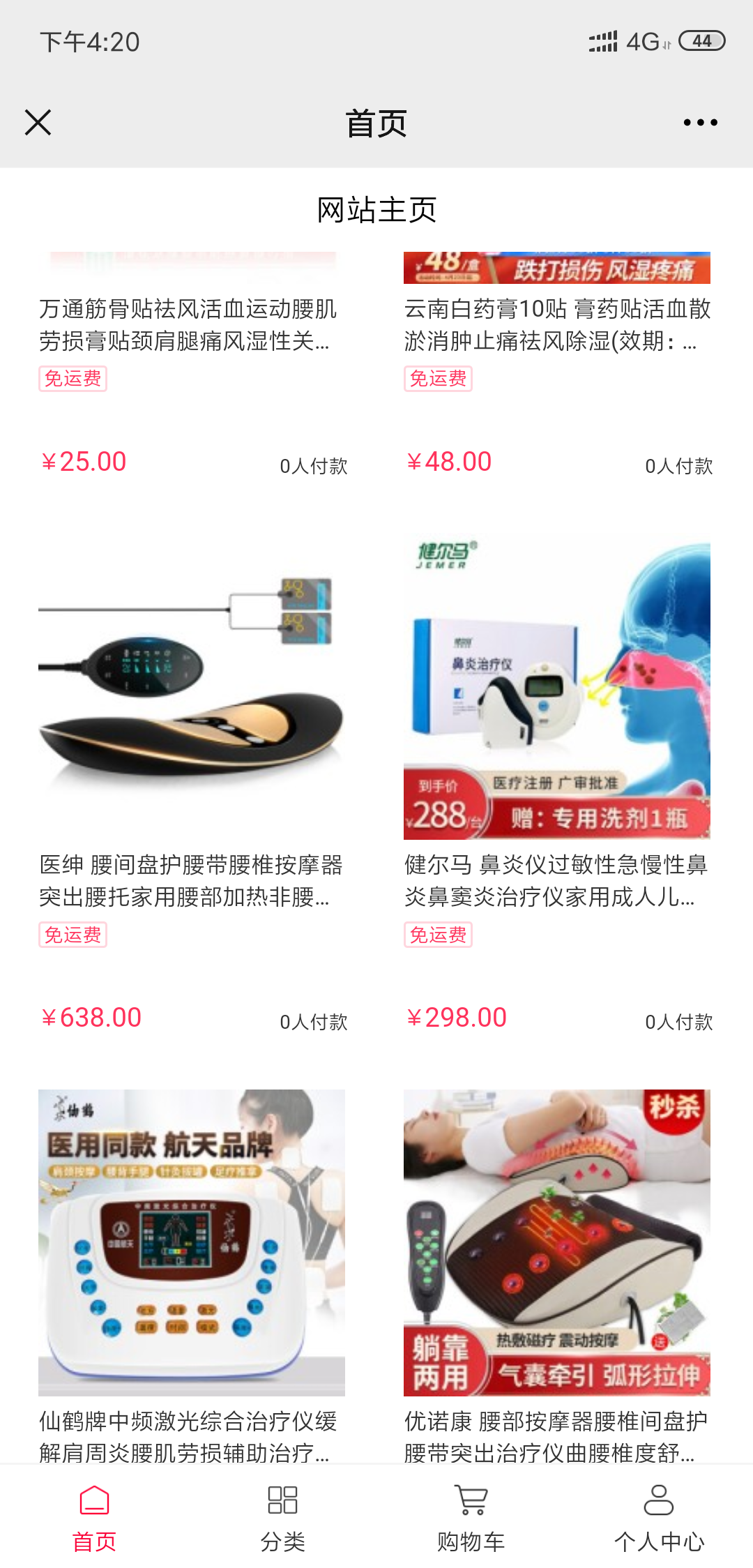The image size is (753, 1568).
Task: Open the 云南白药膏10贴 product card
Action: click(556, 324)
